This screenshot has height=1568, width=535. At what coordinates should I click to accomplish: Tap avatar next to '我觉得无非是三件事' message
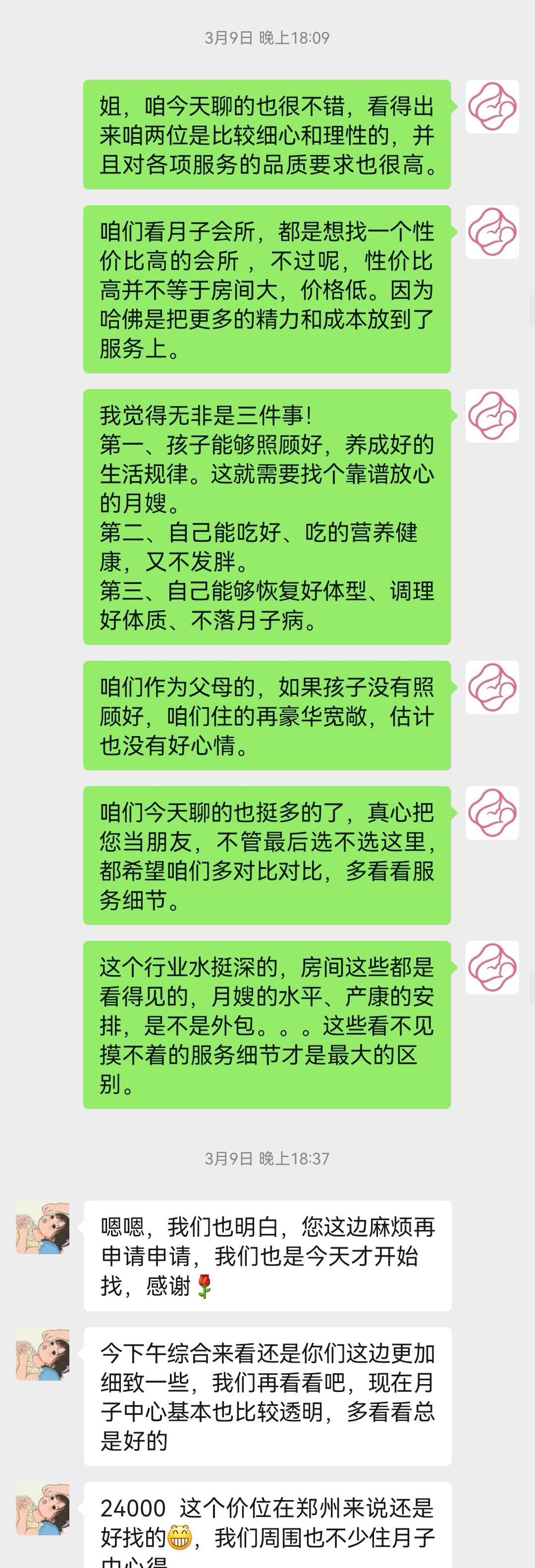tap(492, 416)
